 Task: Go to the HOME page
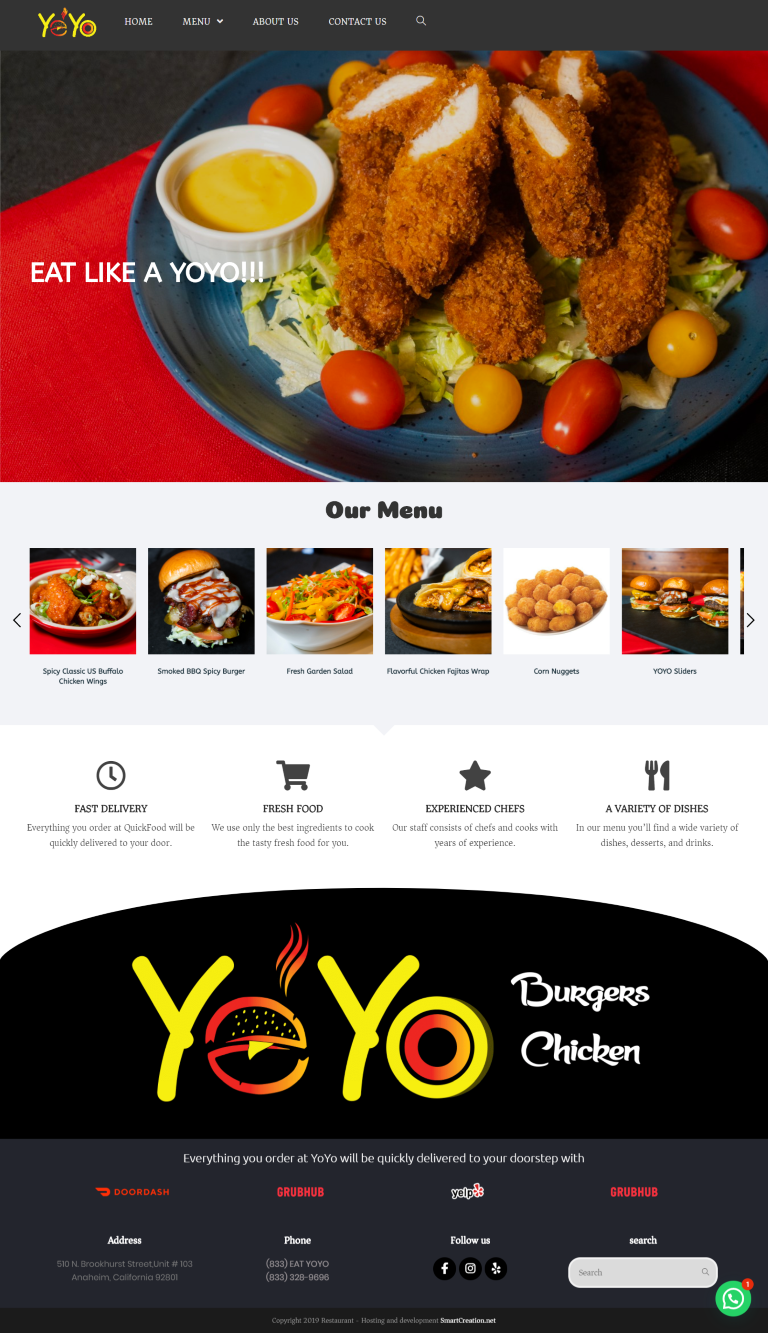pos(138,21)
